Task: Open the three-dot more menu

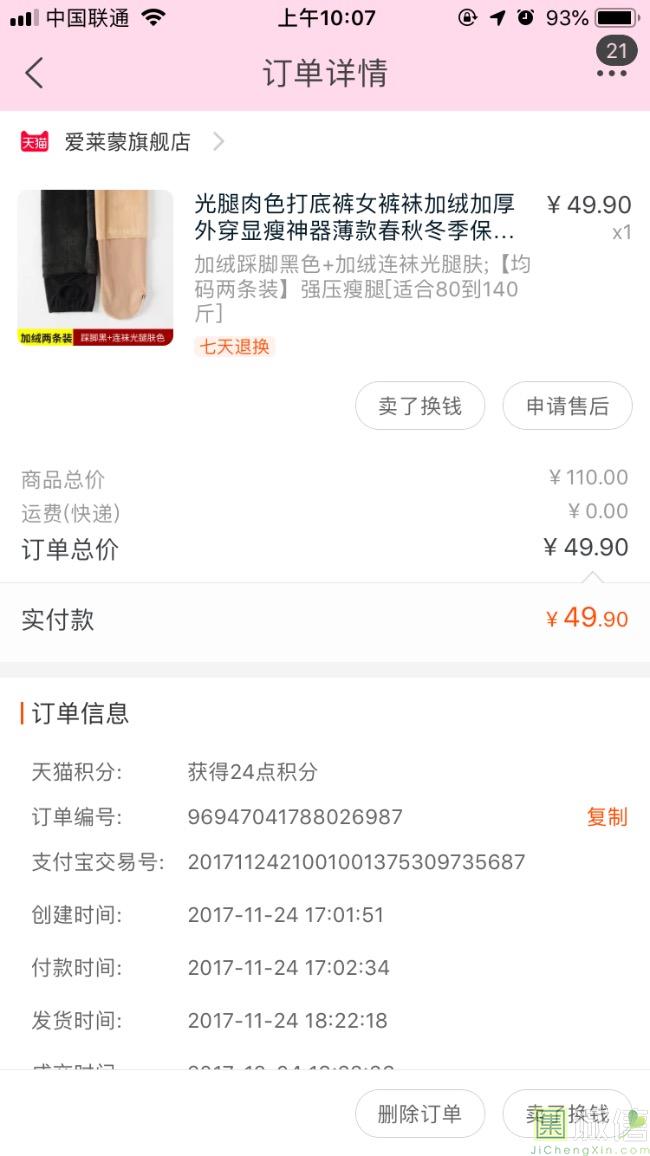Action: [x=611, y=74]
